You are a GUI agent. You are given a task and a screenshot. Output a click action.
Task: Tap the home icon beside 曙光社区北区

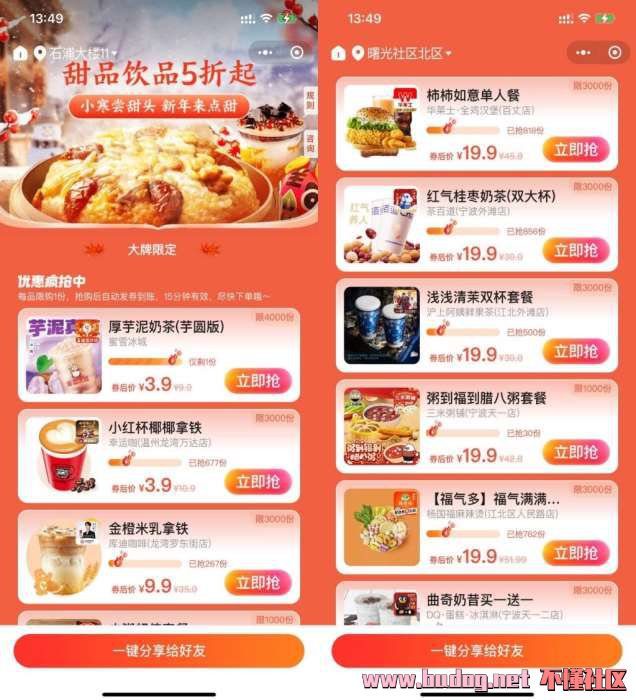click(338, 53)
